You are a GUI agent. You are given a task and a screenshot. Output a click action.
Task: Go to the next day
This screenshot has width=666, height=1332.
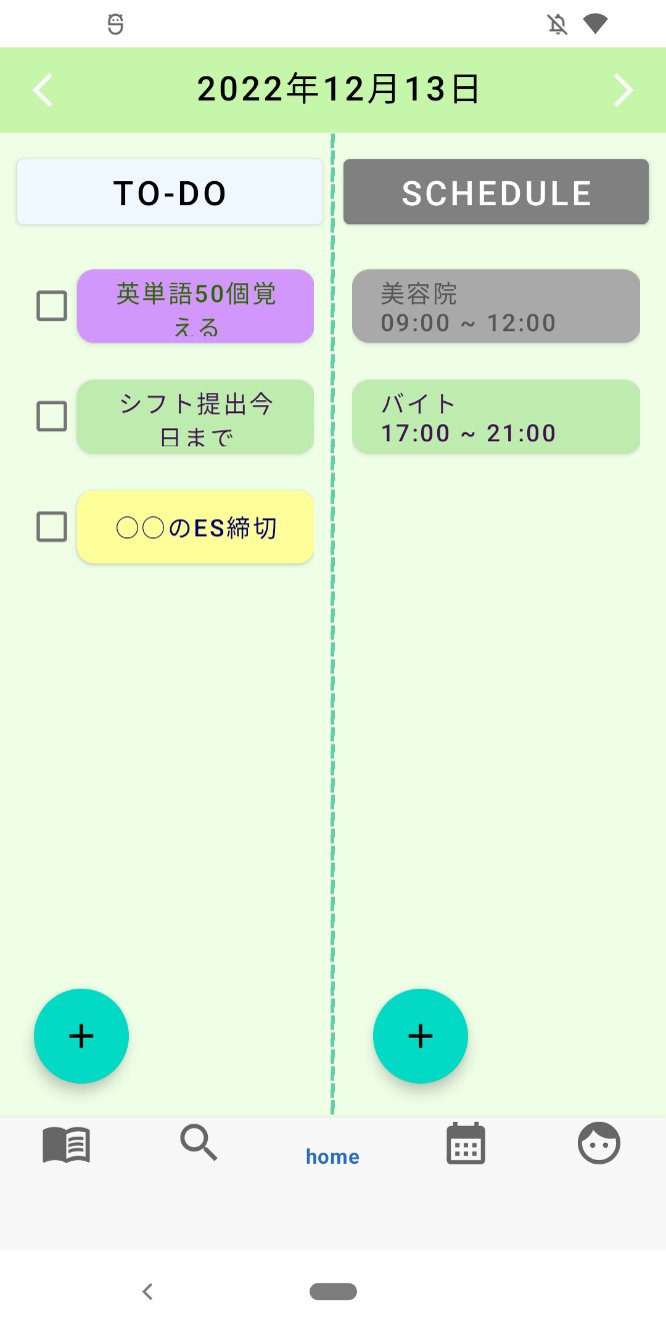tap(623, 90)
